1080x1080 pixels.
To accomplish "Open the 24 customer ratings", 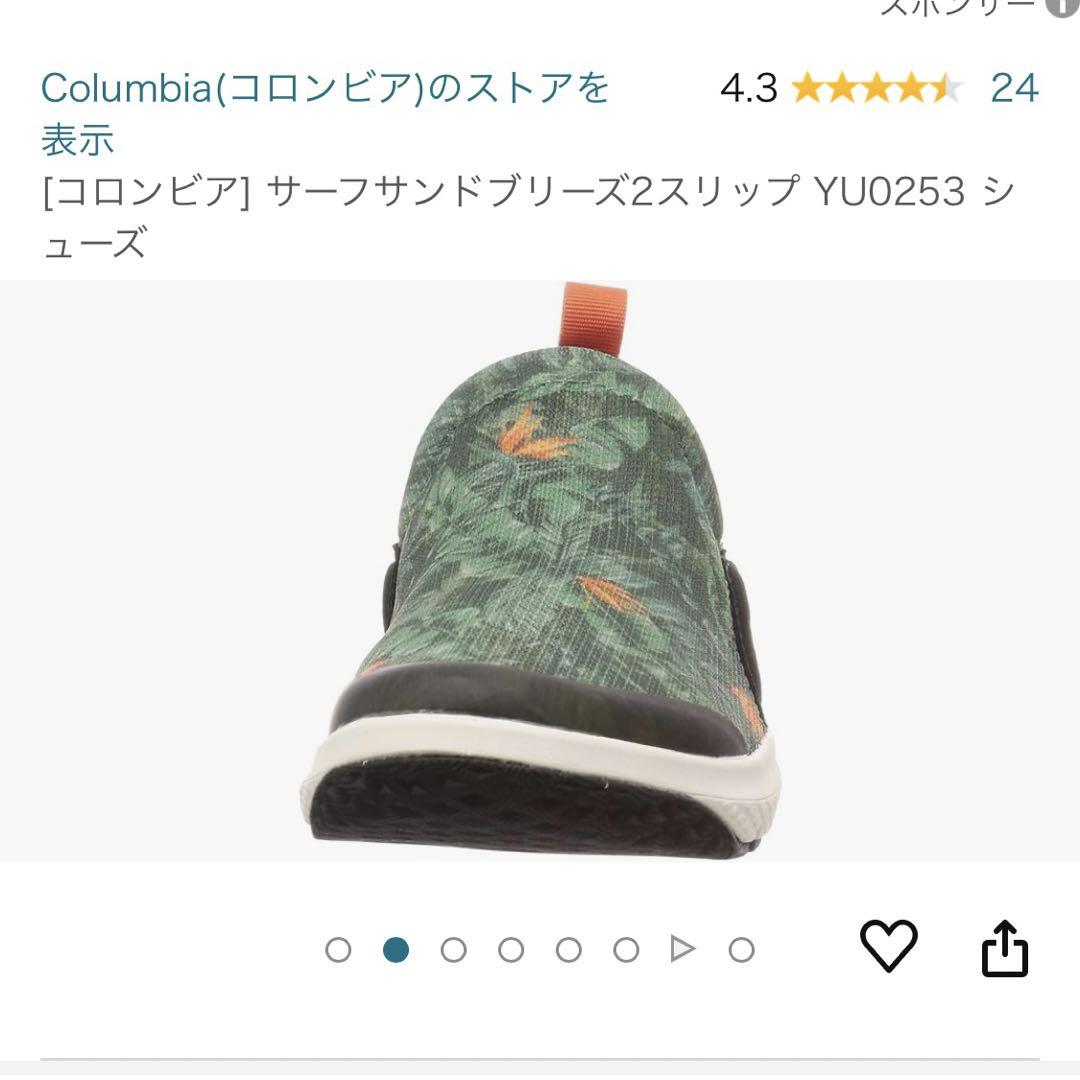I will pos(1014,89).
